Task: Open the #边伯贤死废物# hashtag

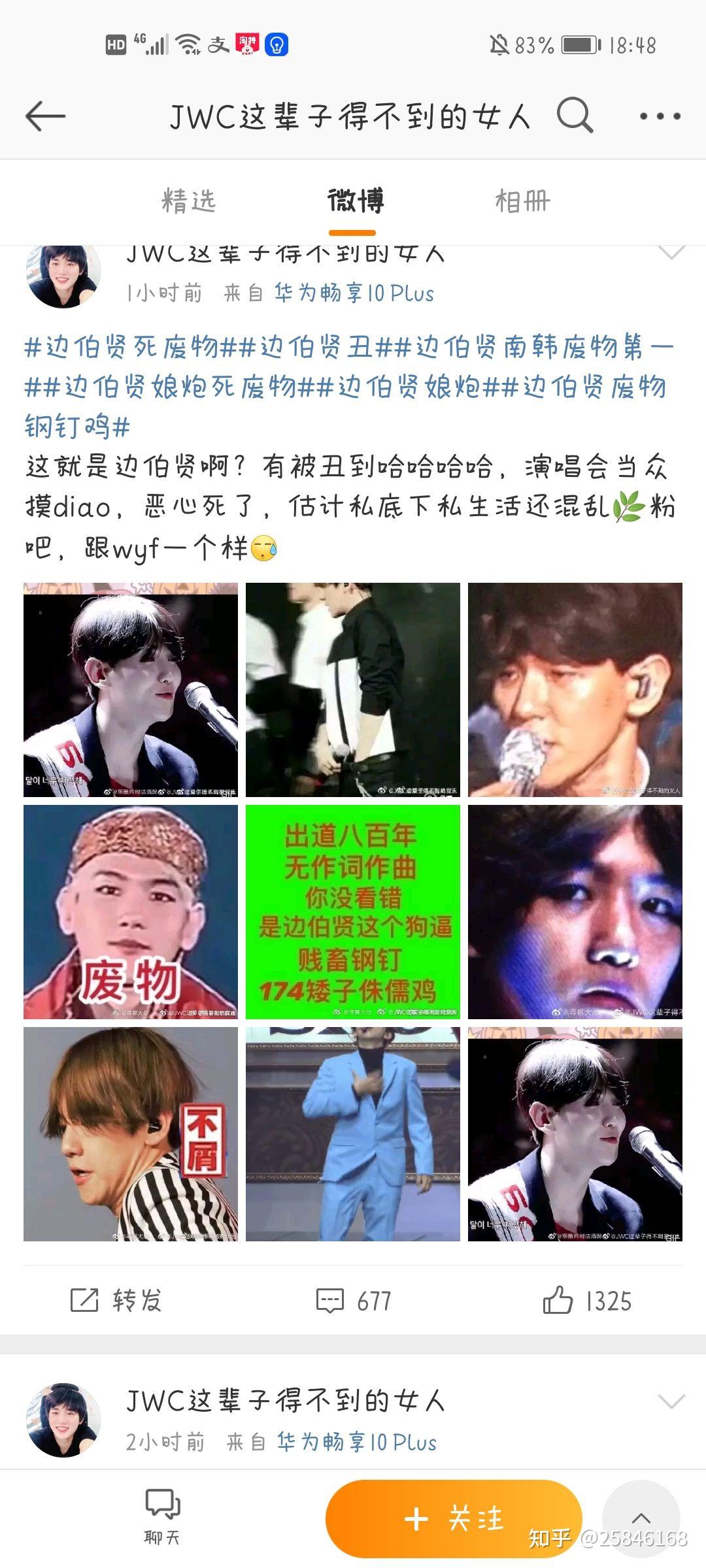Action: click(x=122, y=347)
